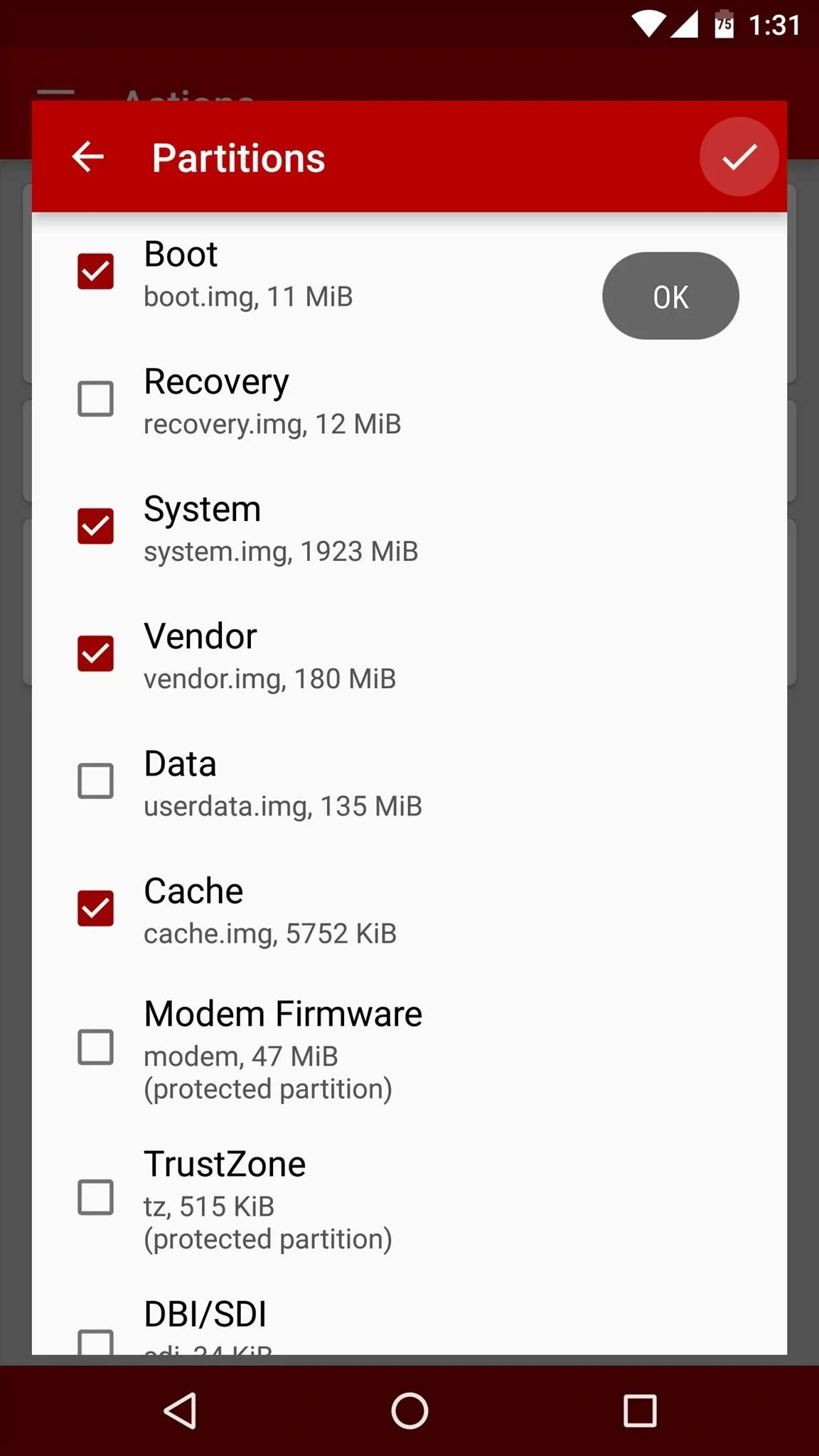This screenshot has height=1456, width=819.
Task: Select the Recovery partition checkbox
Action: coord(95,399)
